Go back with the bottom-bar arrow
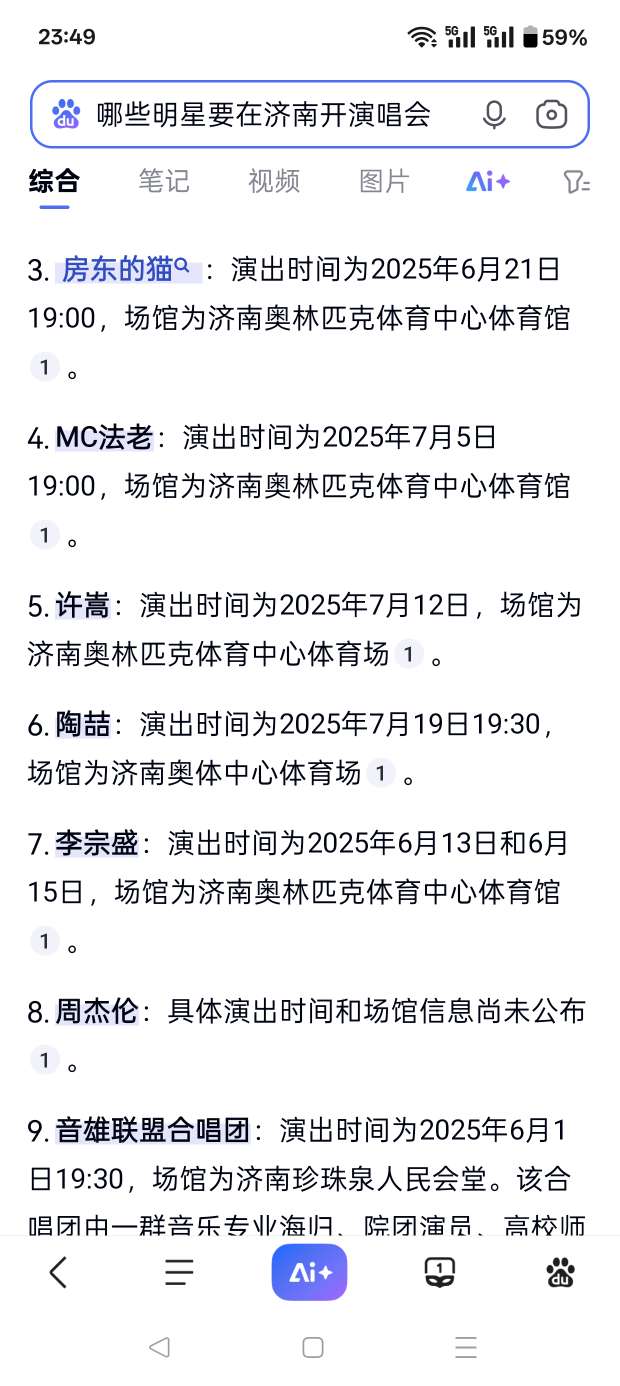 tap(59, 1272)
